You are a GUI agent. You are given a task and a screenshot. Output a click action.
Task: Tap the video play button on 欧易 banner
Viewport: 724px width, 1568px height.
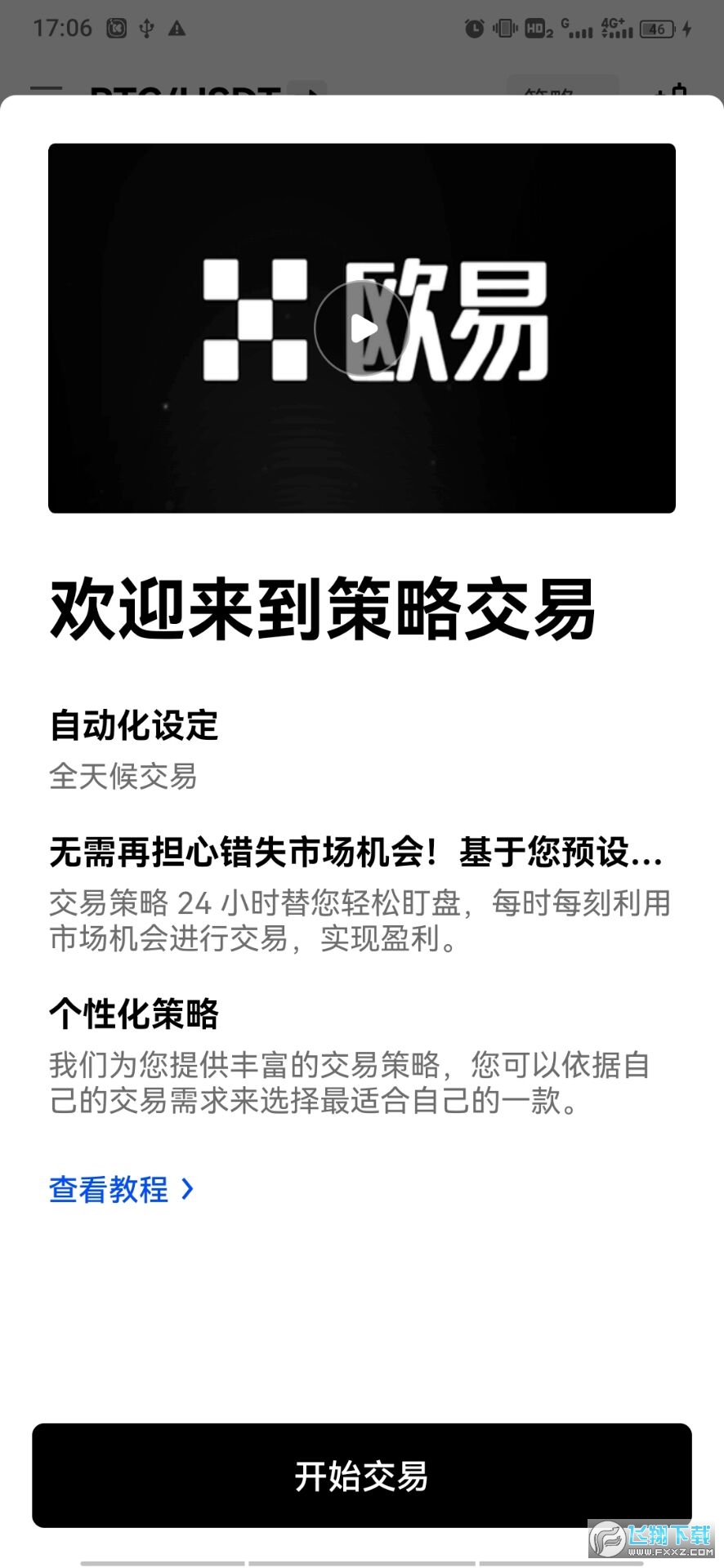pyautogui.click(x=362, y=328)
